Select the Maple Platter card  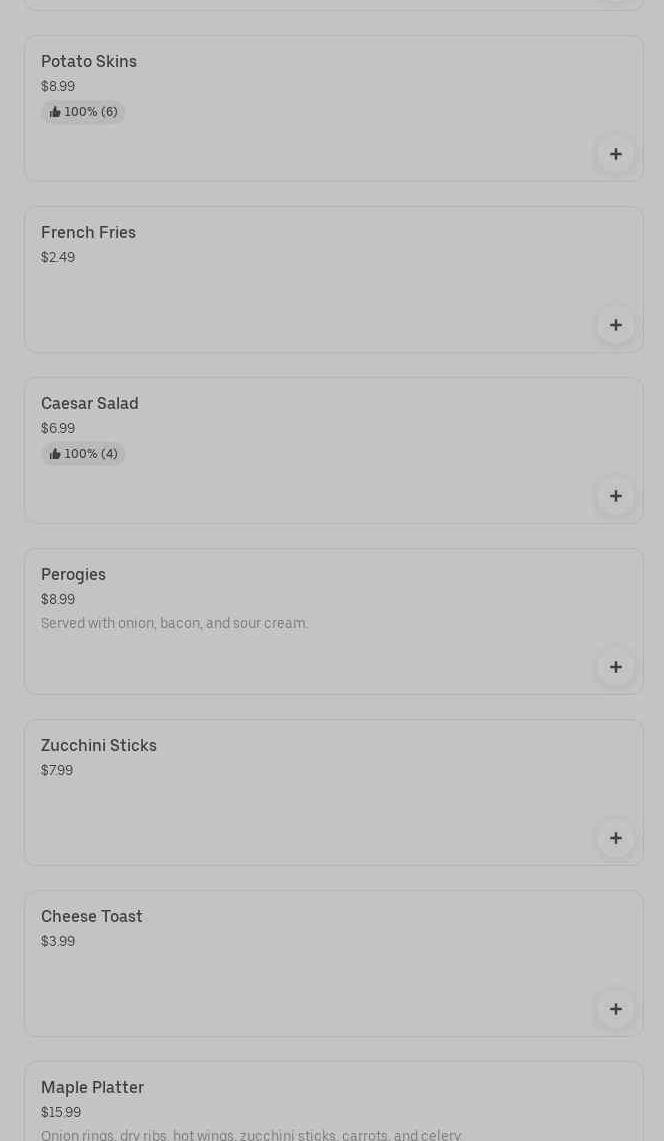[333, 1102]
